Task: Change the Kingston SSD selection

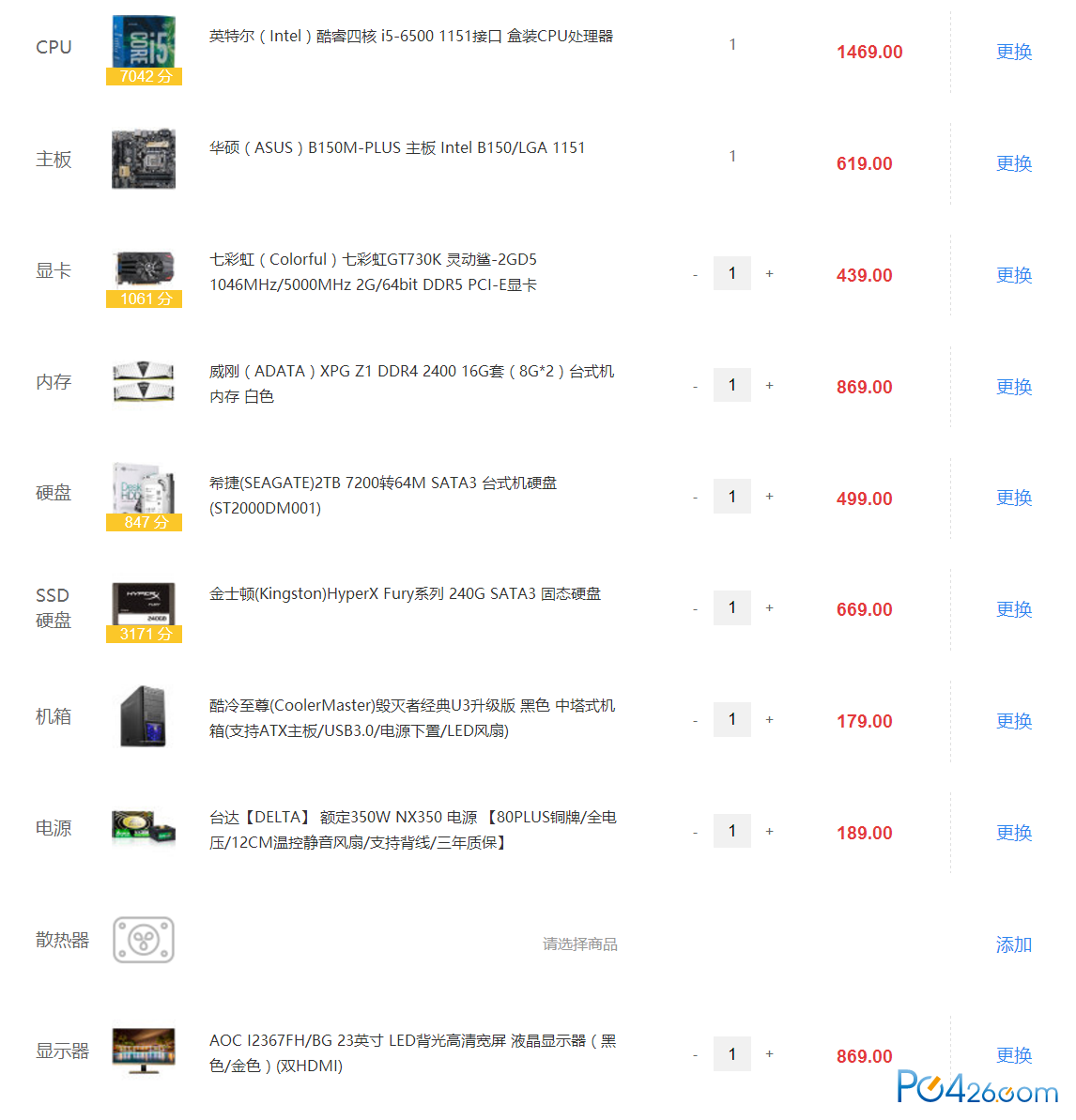Action: coord(1013,609)
